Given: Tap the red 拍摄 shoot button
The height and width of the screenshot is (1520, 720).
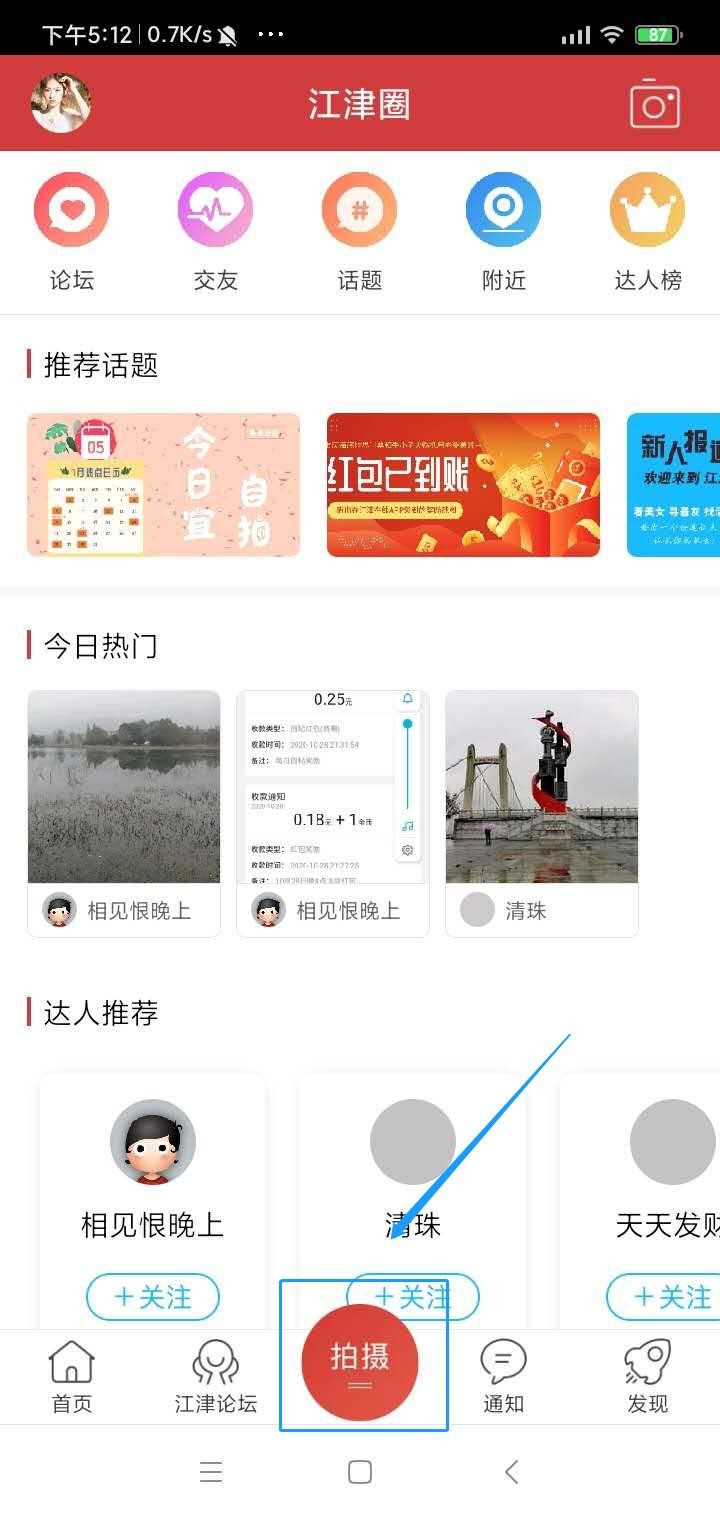Looking at the screenshot, I should 360,1362.
